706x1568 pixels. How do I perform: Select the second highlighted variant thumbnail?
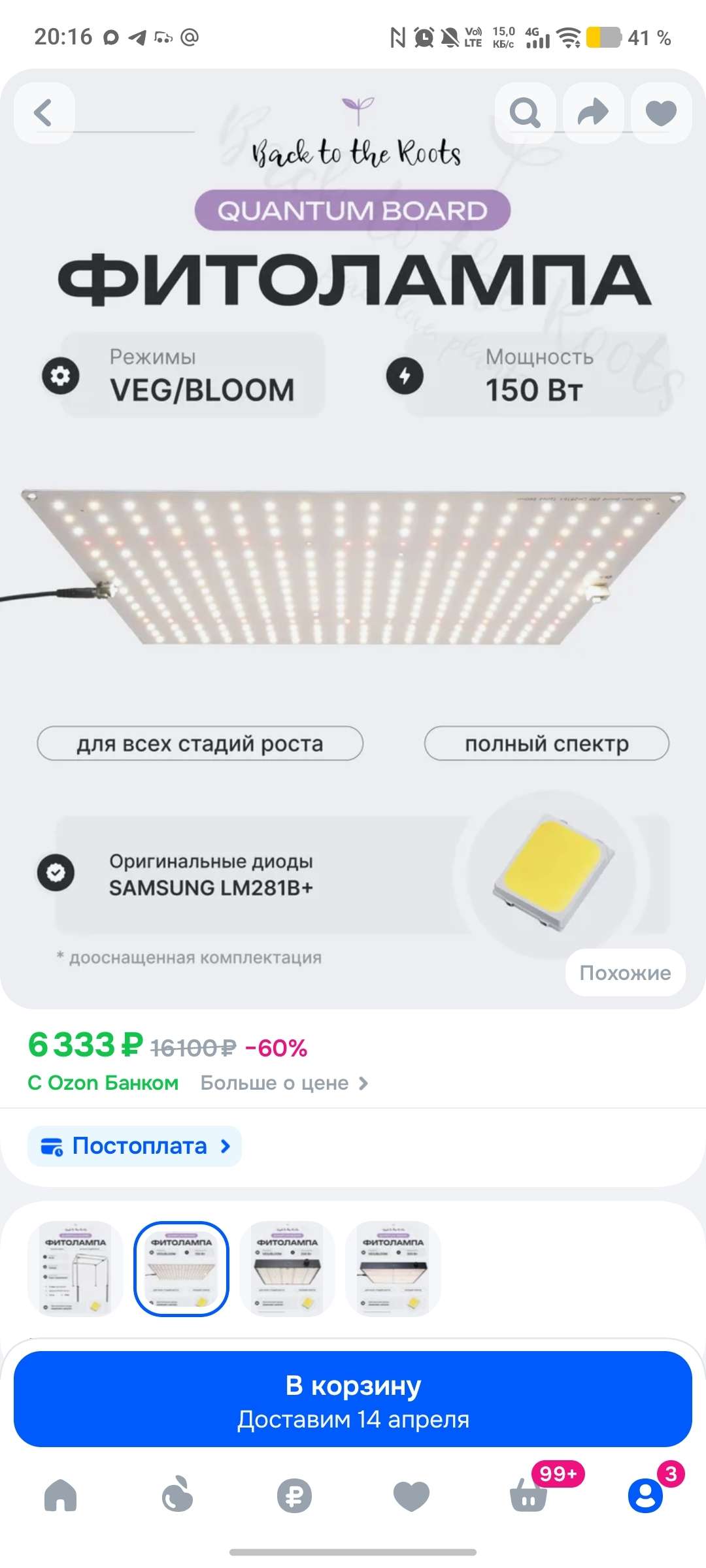click(x=181, y=1269)
